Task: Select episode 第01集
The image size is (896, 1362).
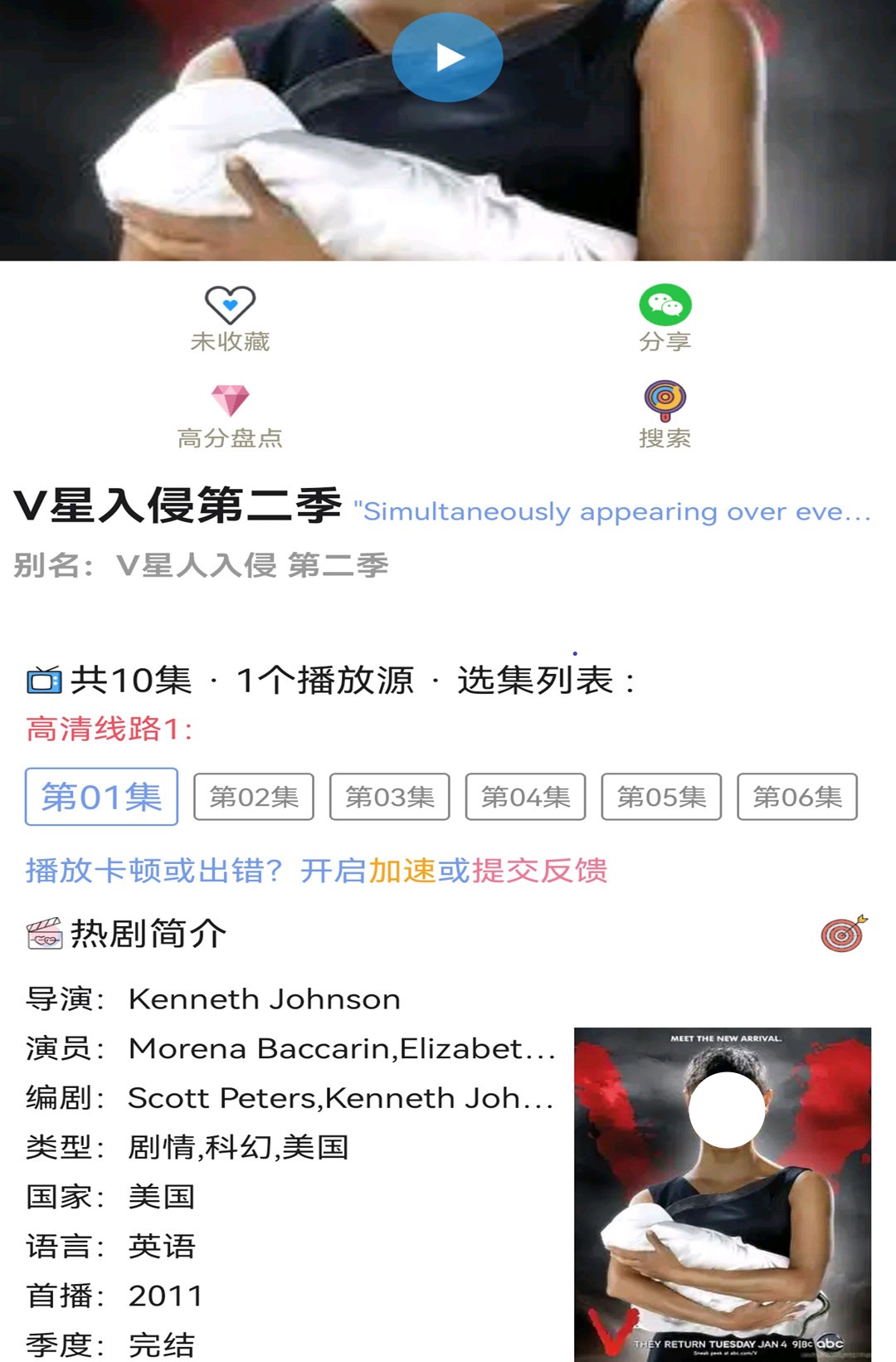Action: tap(101, 797)
